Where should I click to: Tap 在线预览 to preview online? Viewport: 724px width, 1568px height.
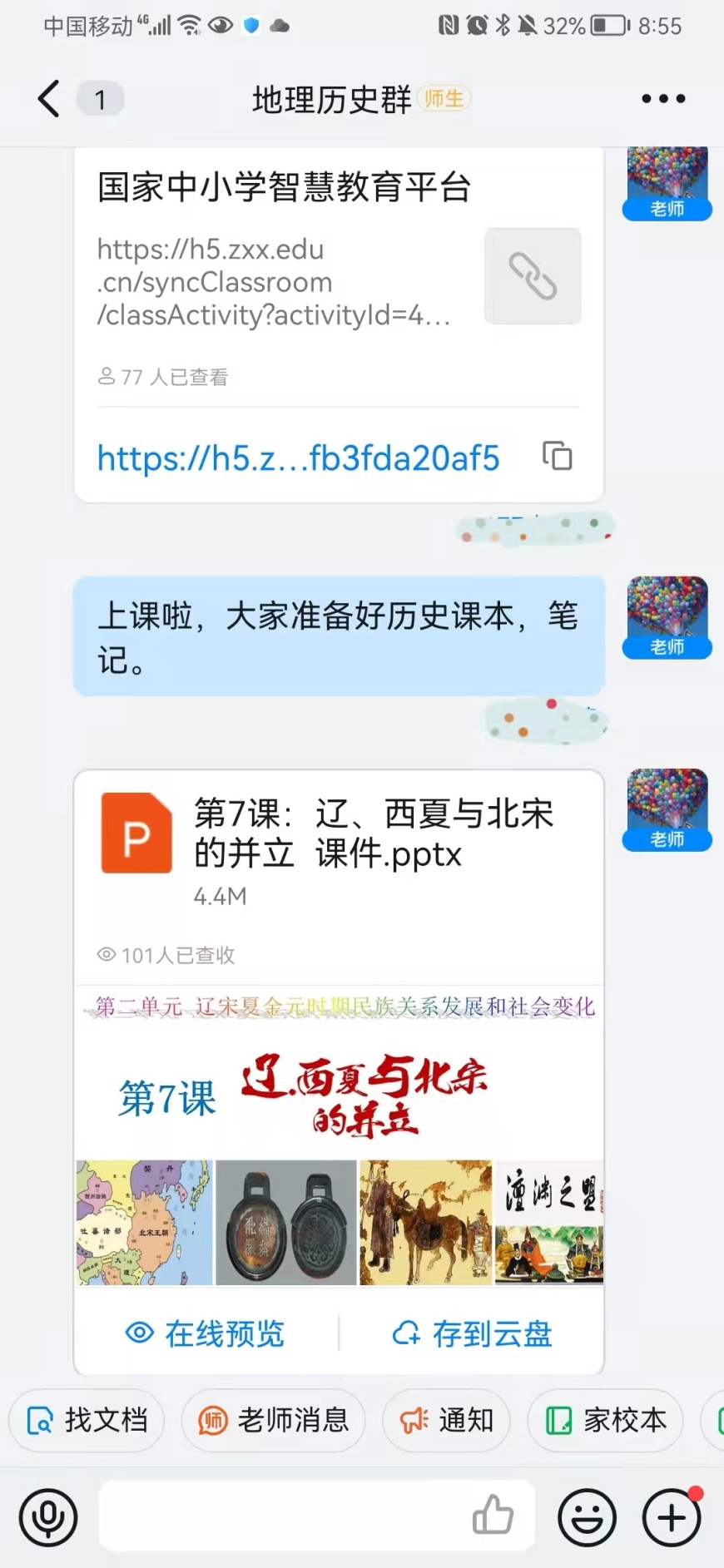coord(206,1333)
